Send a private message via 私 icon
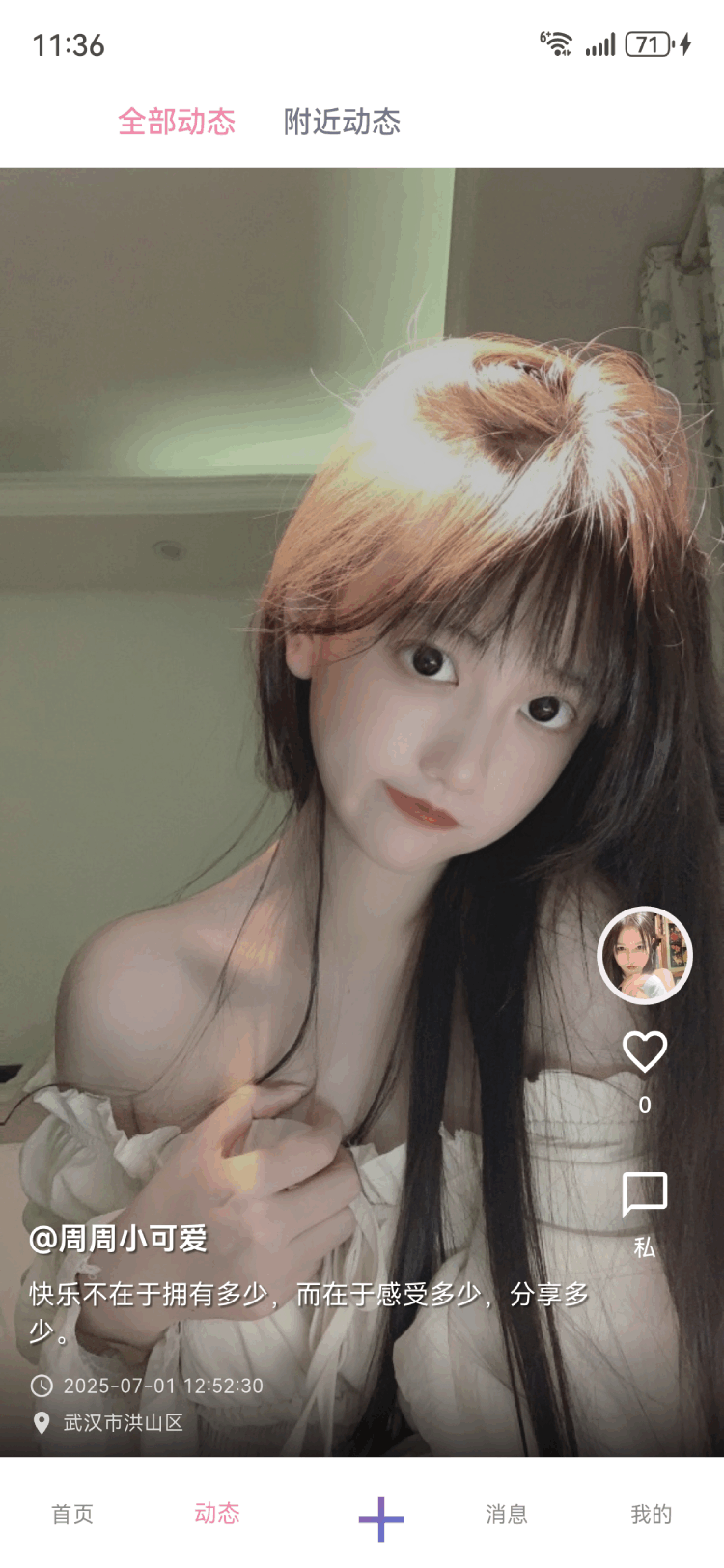Image resolution: width=724 pixels, height=1568 pixels. (x=645, y=1197)
